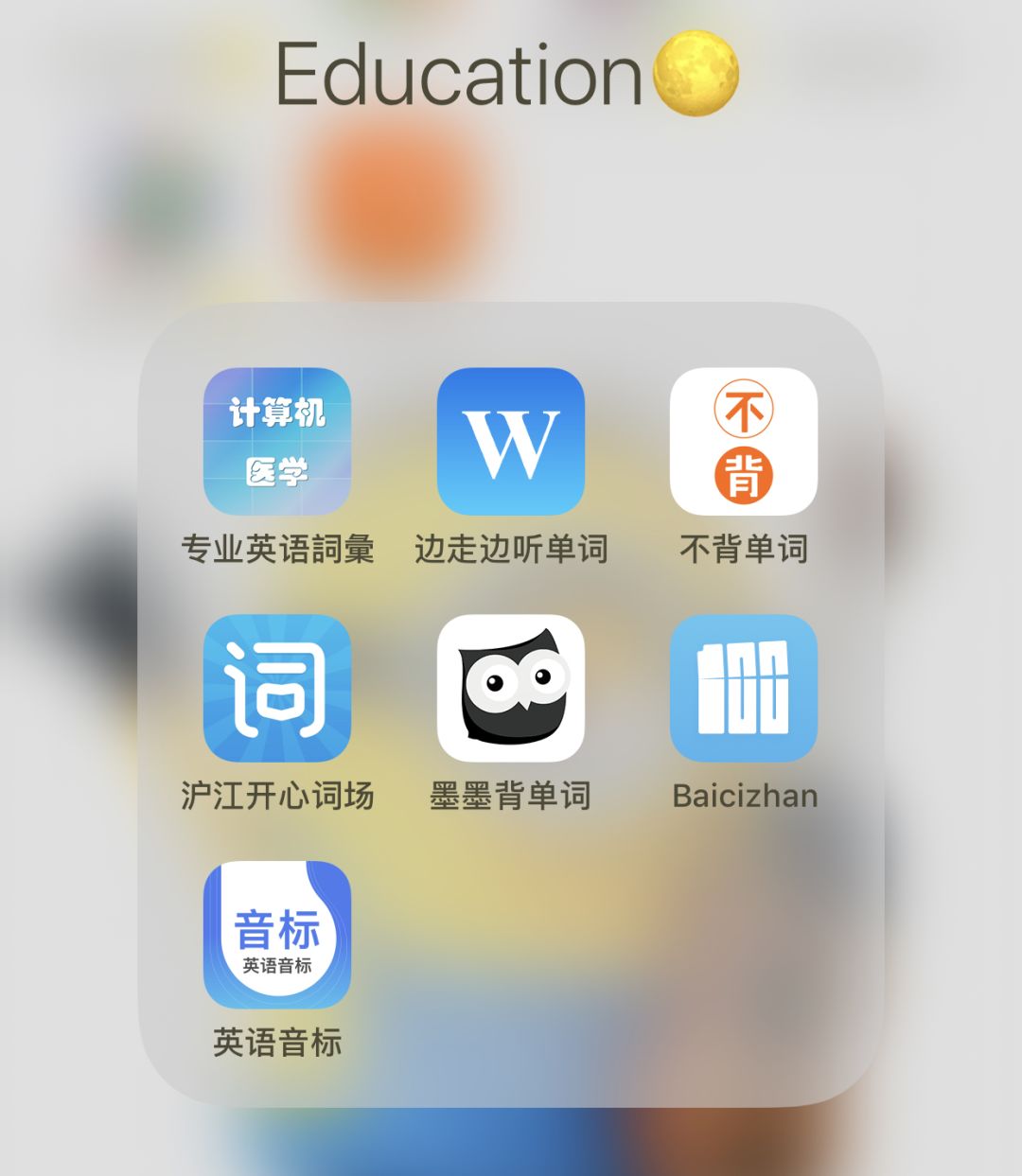
Task: Open the 专业英语詞彙 app
Action: click(x=277, y=441)
